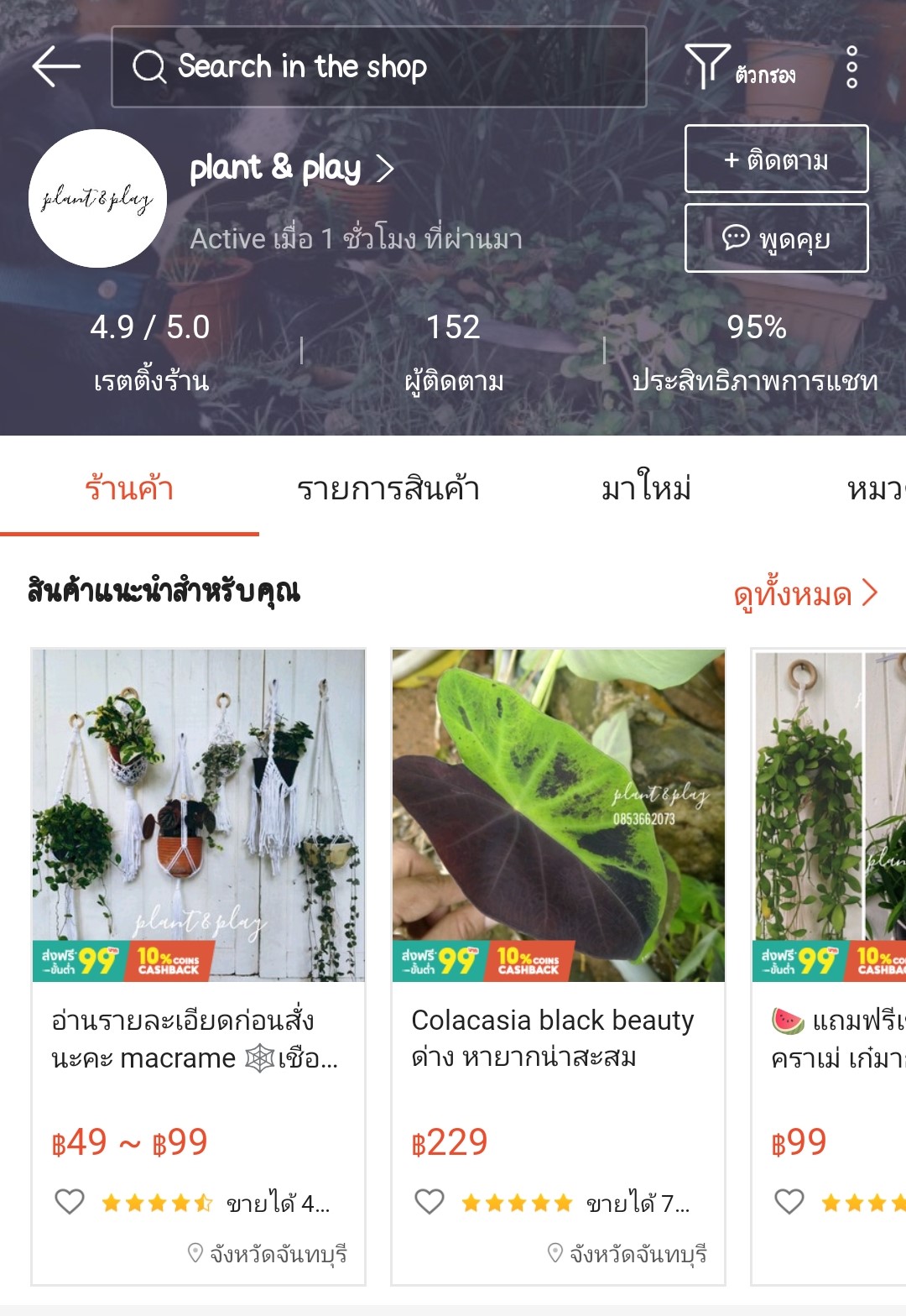Open the three-dot overflow menu
The height and width of the screenshot is (1316, 906).
[x=851, y=67]
